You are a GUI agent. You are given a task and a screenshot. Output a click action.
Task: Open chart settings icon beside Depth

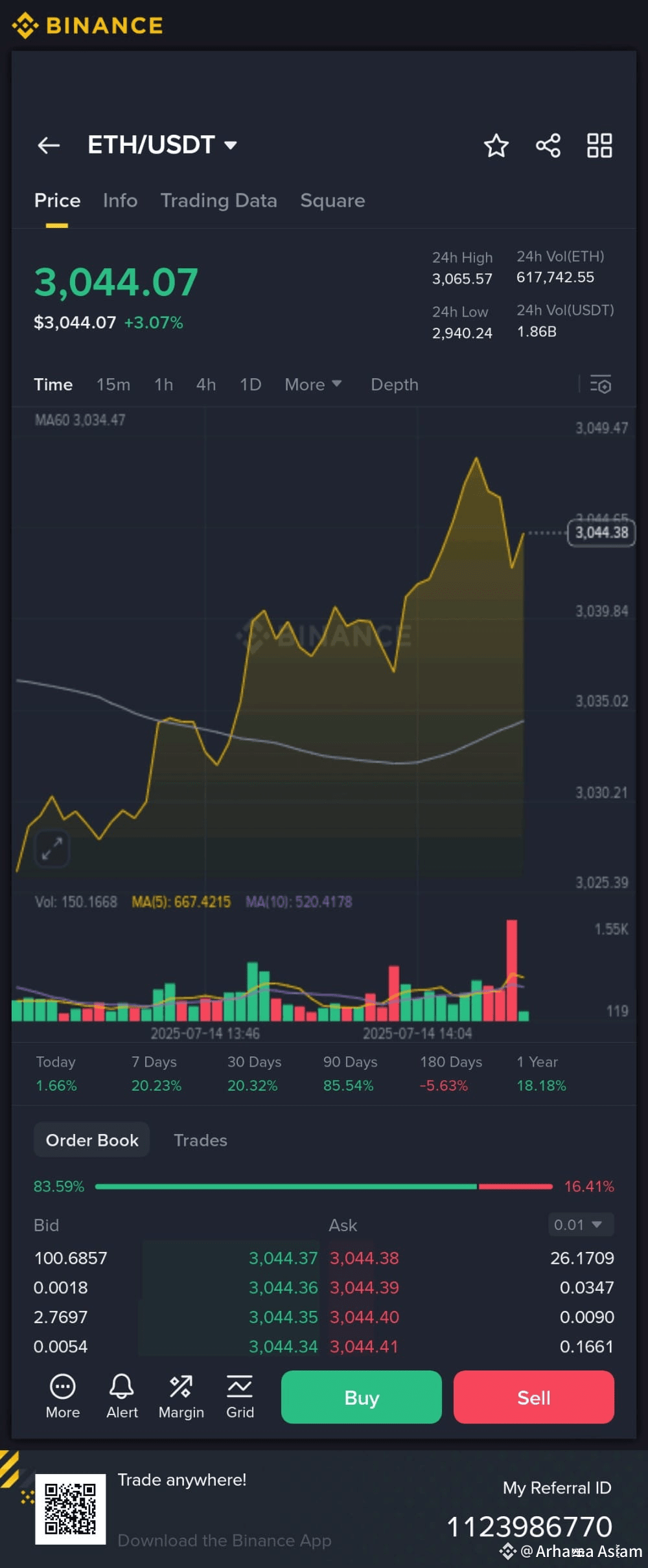pos(601,385)
